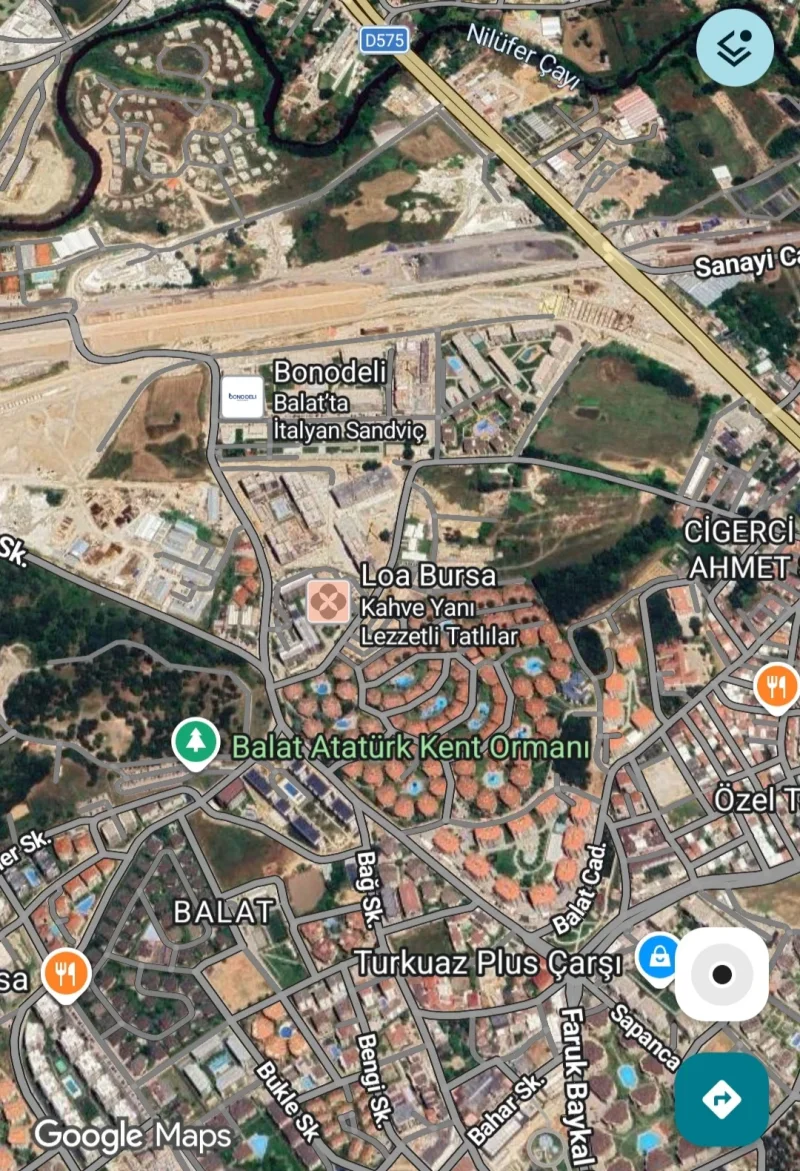Tap the BALAT neighborhood name
Image resolution: width=800 pixels, height=1171 pixels.
224,912
